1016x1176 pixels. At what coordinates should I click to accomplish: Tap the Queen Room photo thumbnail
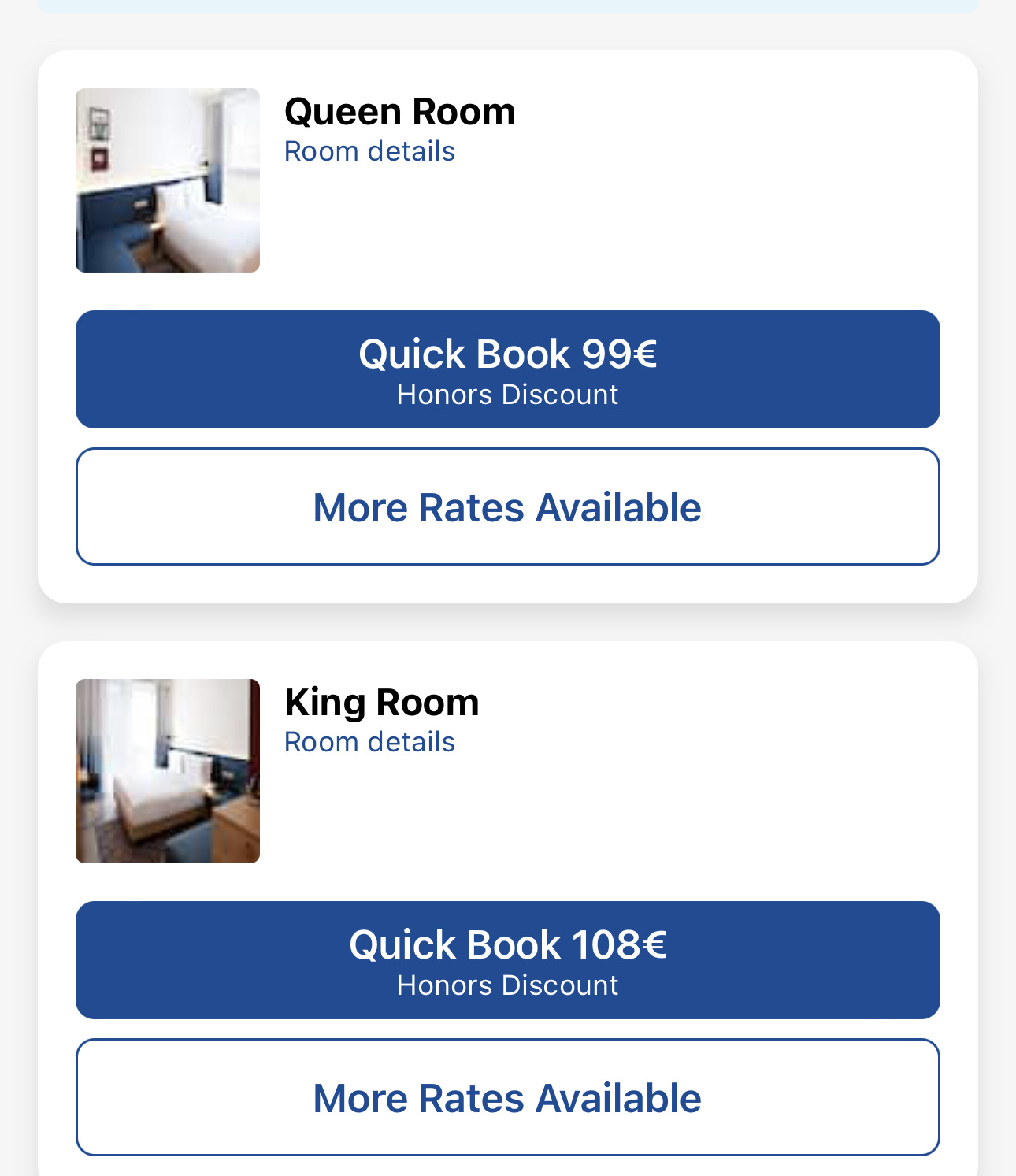[x=168, y=180]
